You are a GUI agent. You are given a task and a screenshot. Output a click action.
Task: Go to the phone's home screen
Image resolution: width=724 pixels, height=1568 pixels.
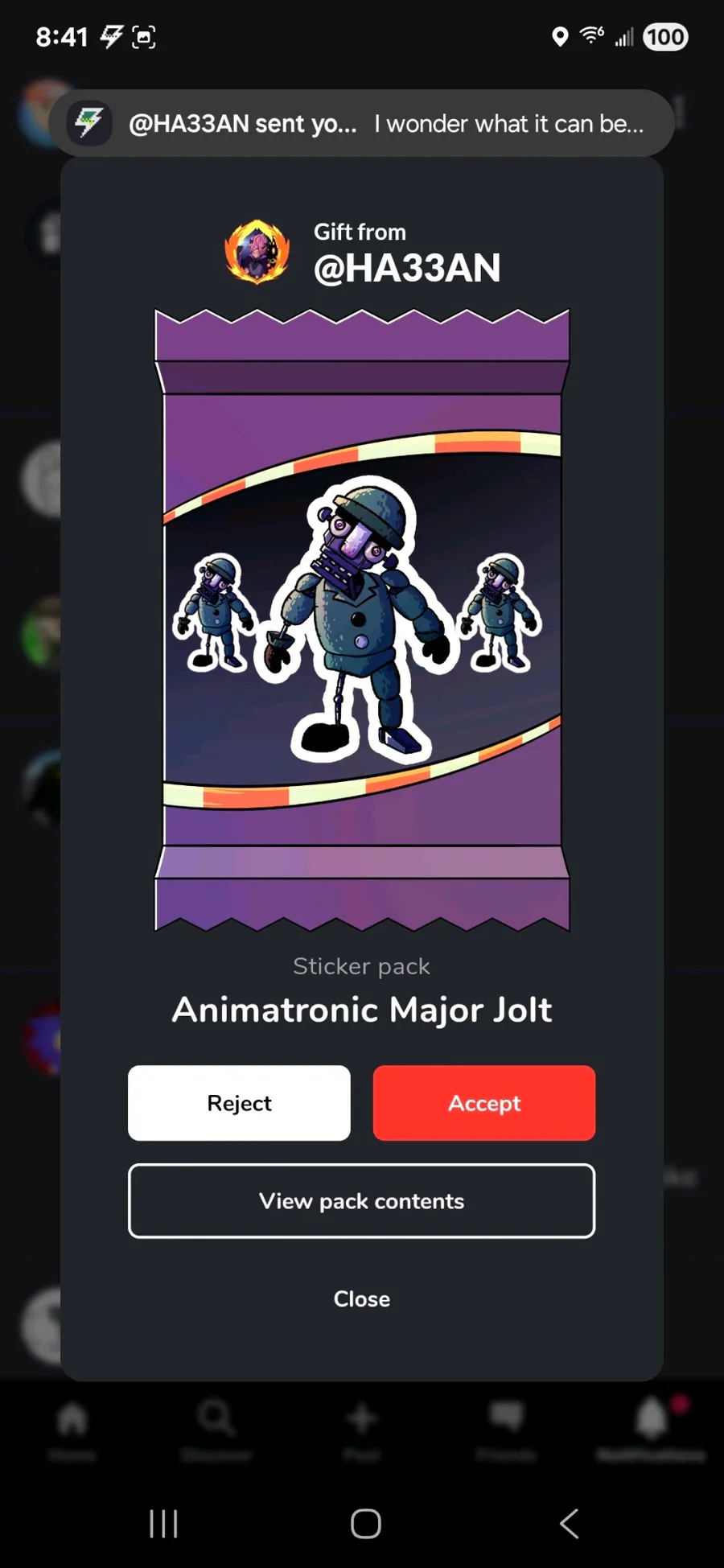(x=365, y=1523)
